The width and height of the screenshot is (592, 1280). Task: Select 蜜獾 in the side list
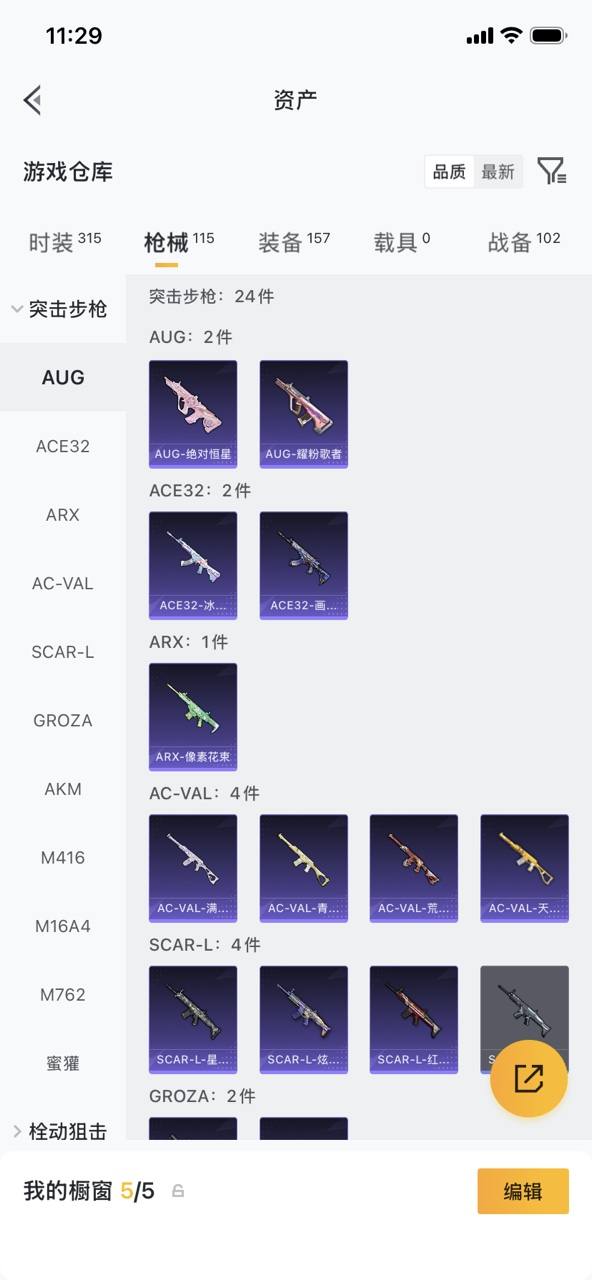[63, 1063]
